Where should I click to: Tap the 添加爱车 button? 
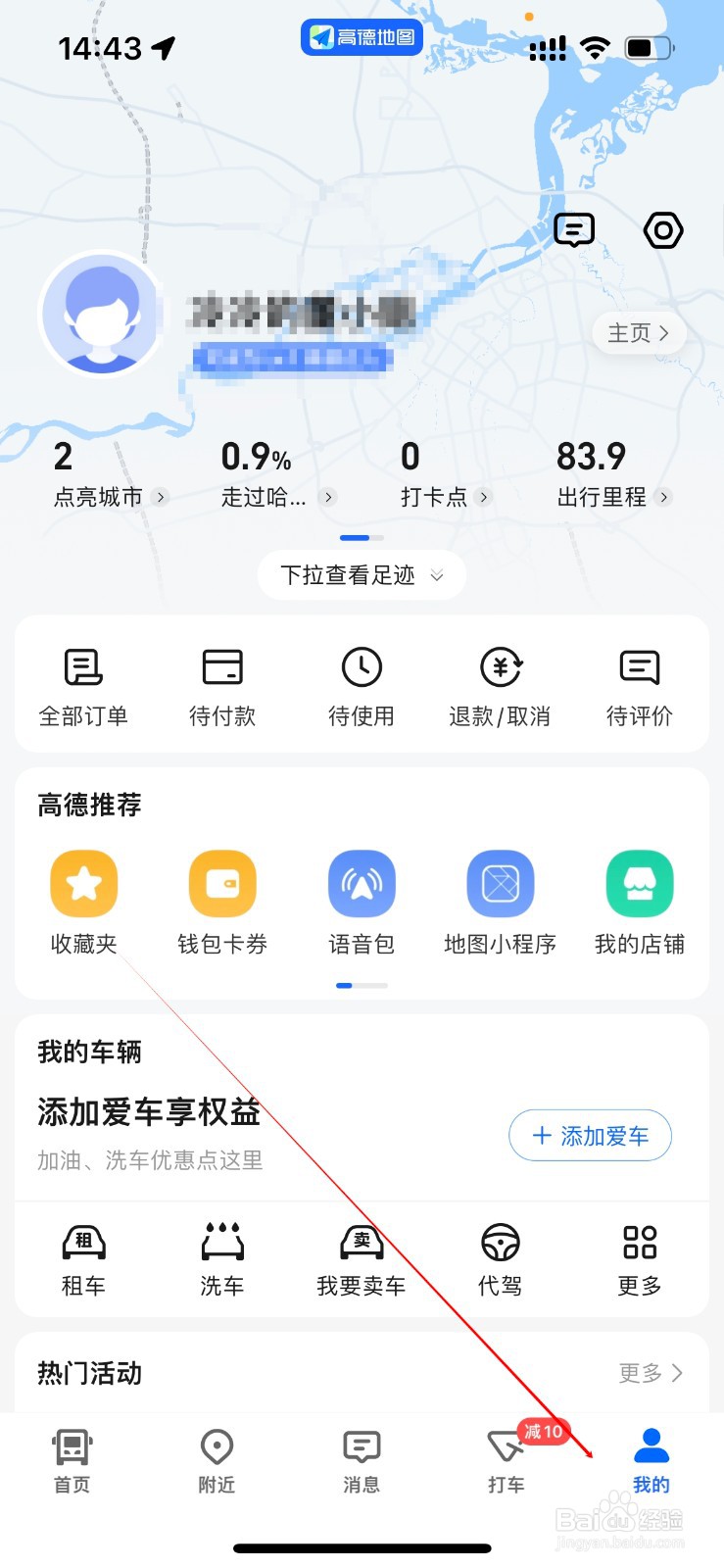click(590, 1136)
